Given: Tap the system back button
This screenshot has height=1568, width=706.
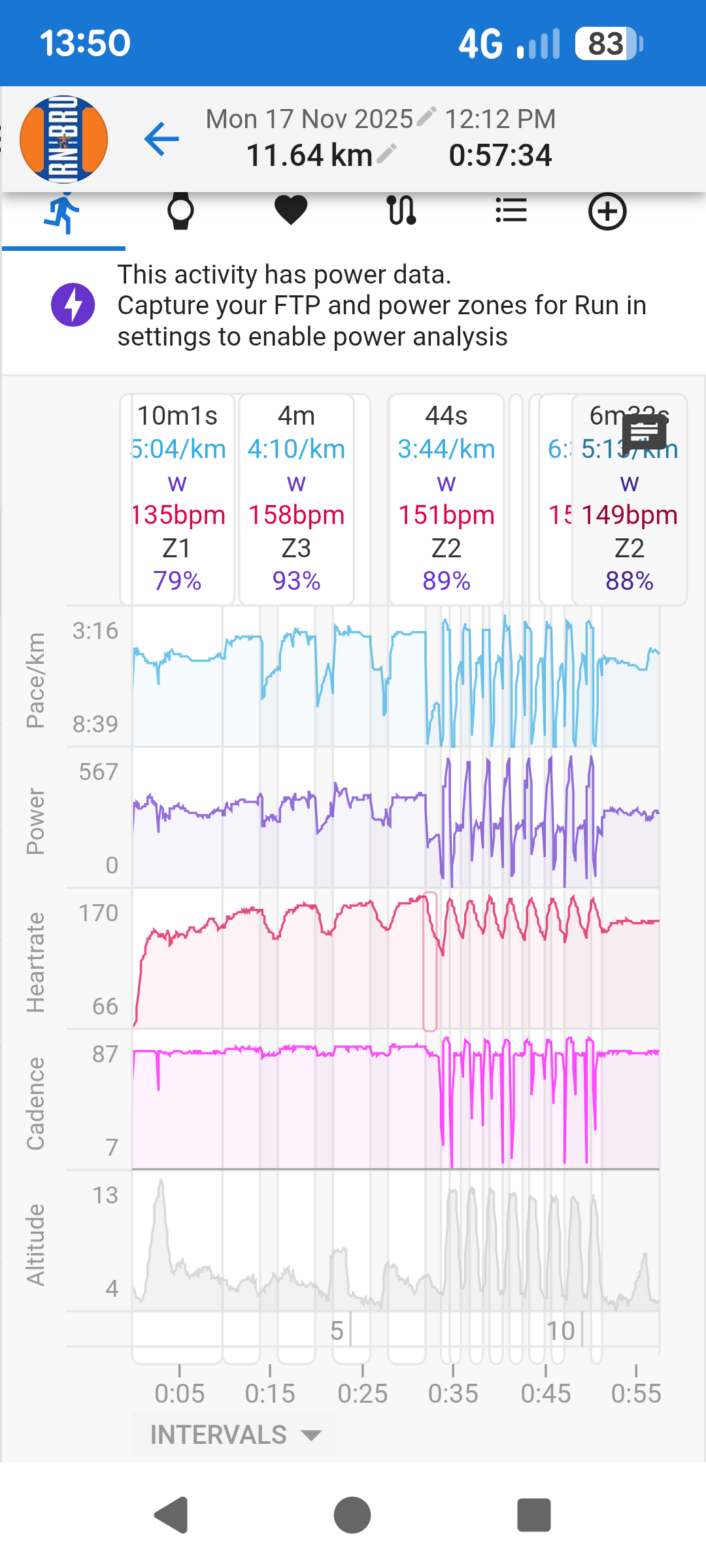Looking at the screenshot, I should pyautogui.click(x=172, y=1514).
